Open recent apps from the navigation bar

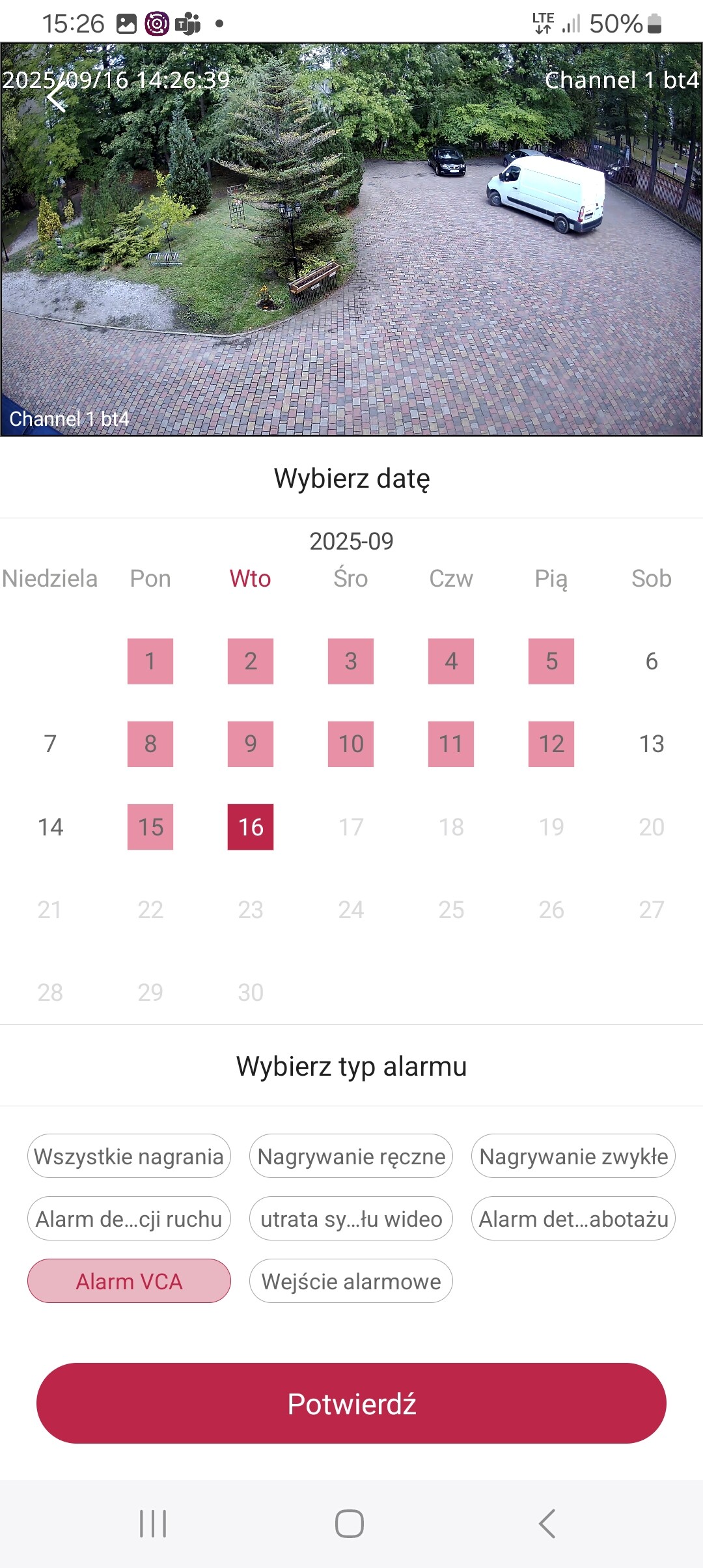coord(154,1524)
